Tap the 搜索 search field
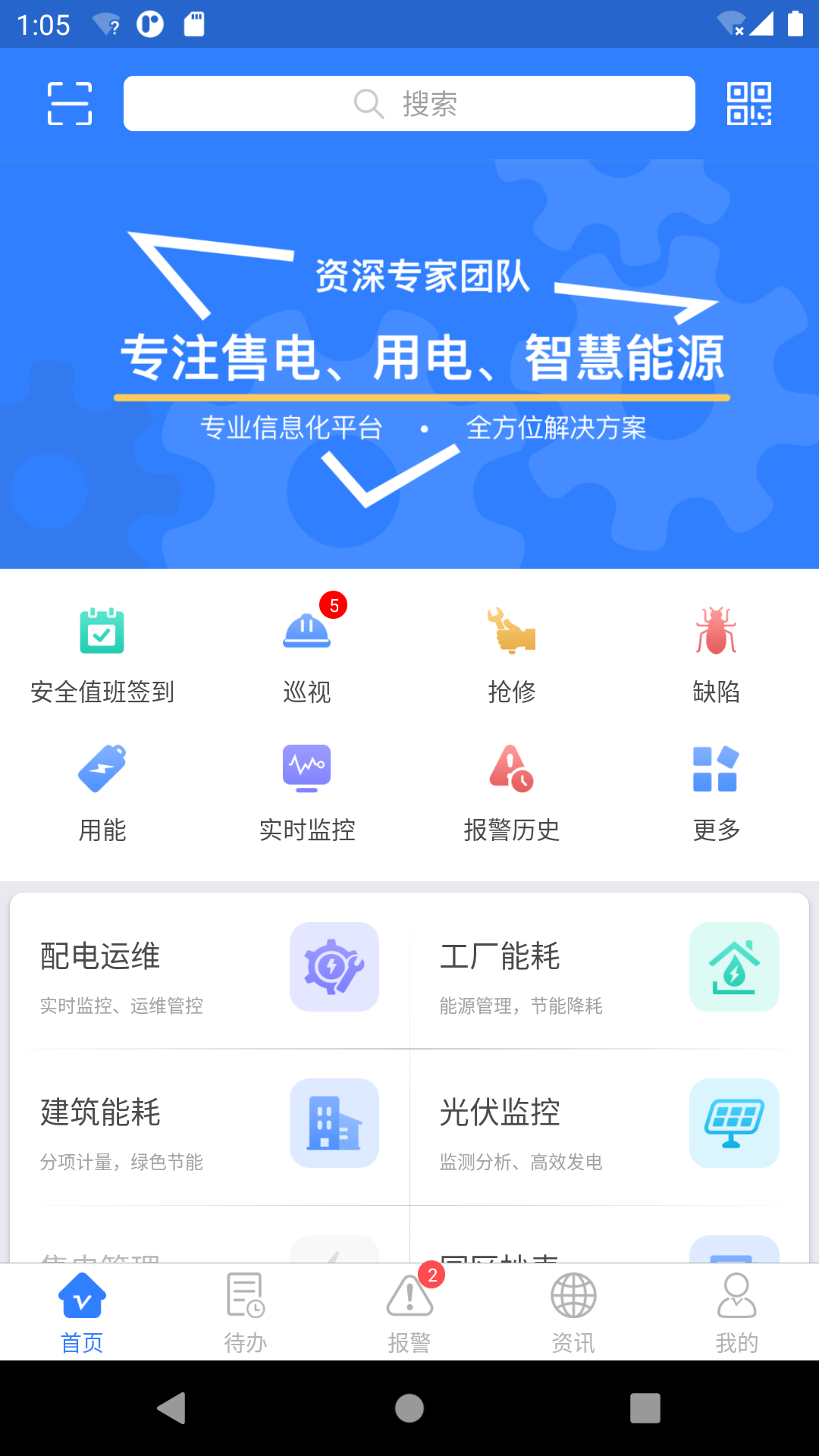The width and height of the screenshot is (819, 1456). (409, 104)
